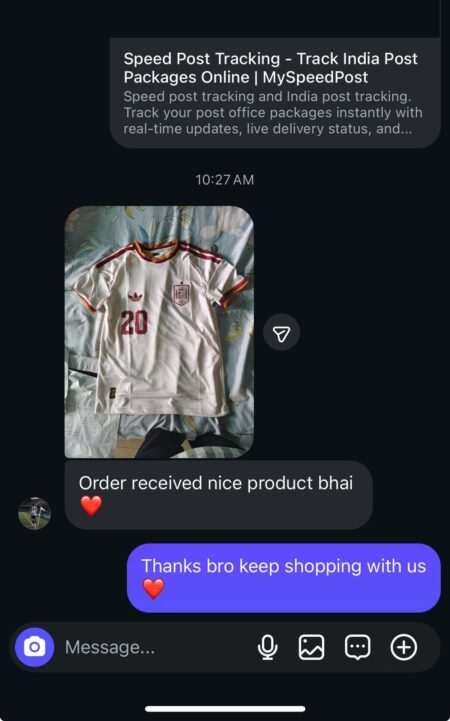Forward the jersey photo with share icon

coord(281,333)
